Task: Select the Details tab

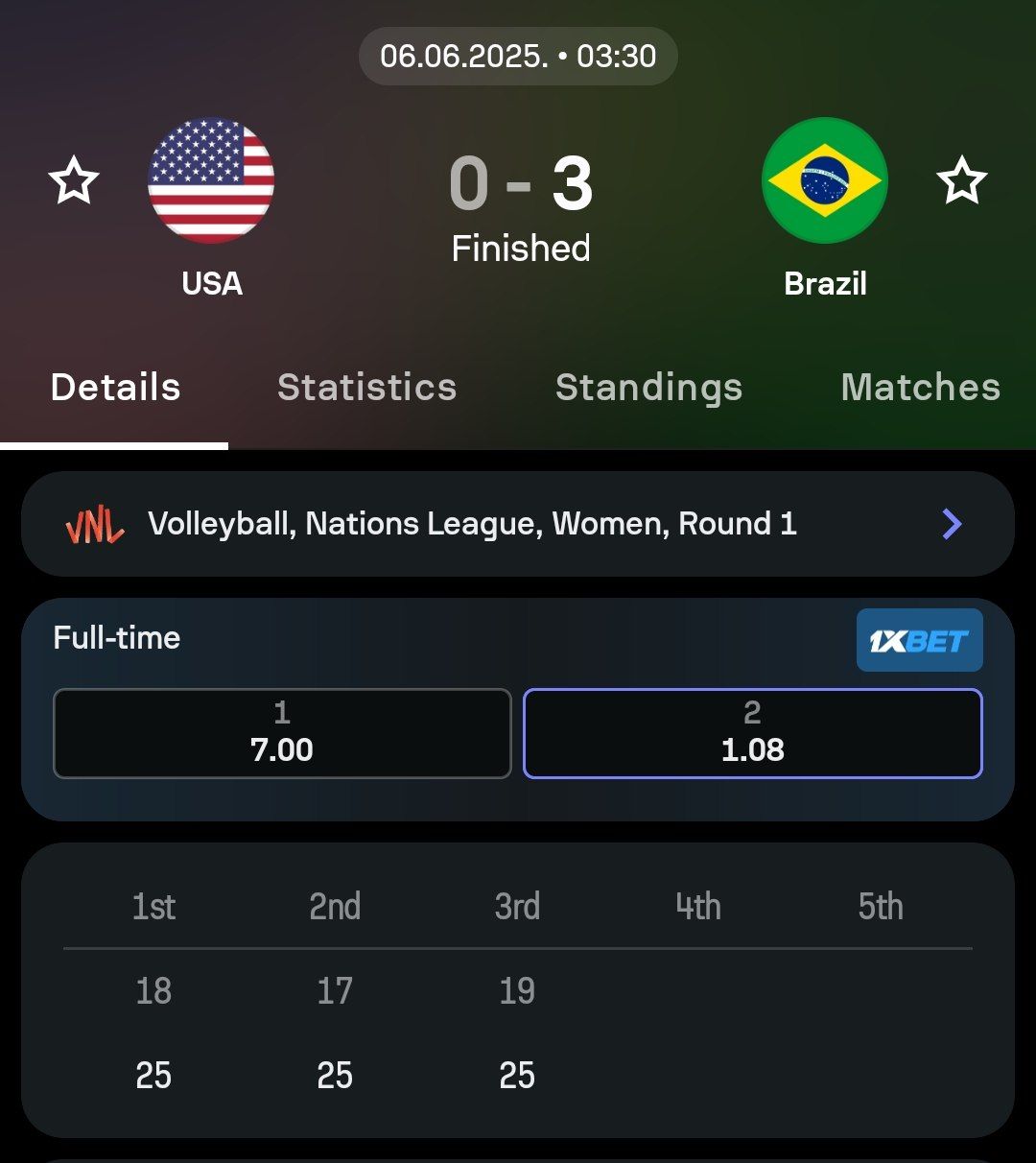Action: click(x=115, y=388)
